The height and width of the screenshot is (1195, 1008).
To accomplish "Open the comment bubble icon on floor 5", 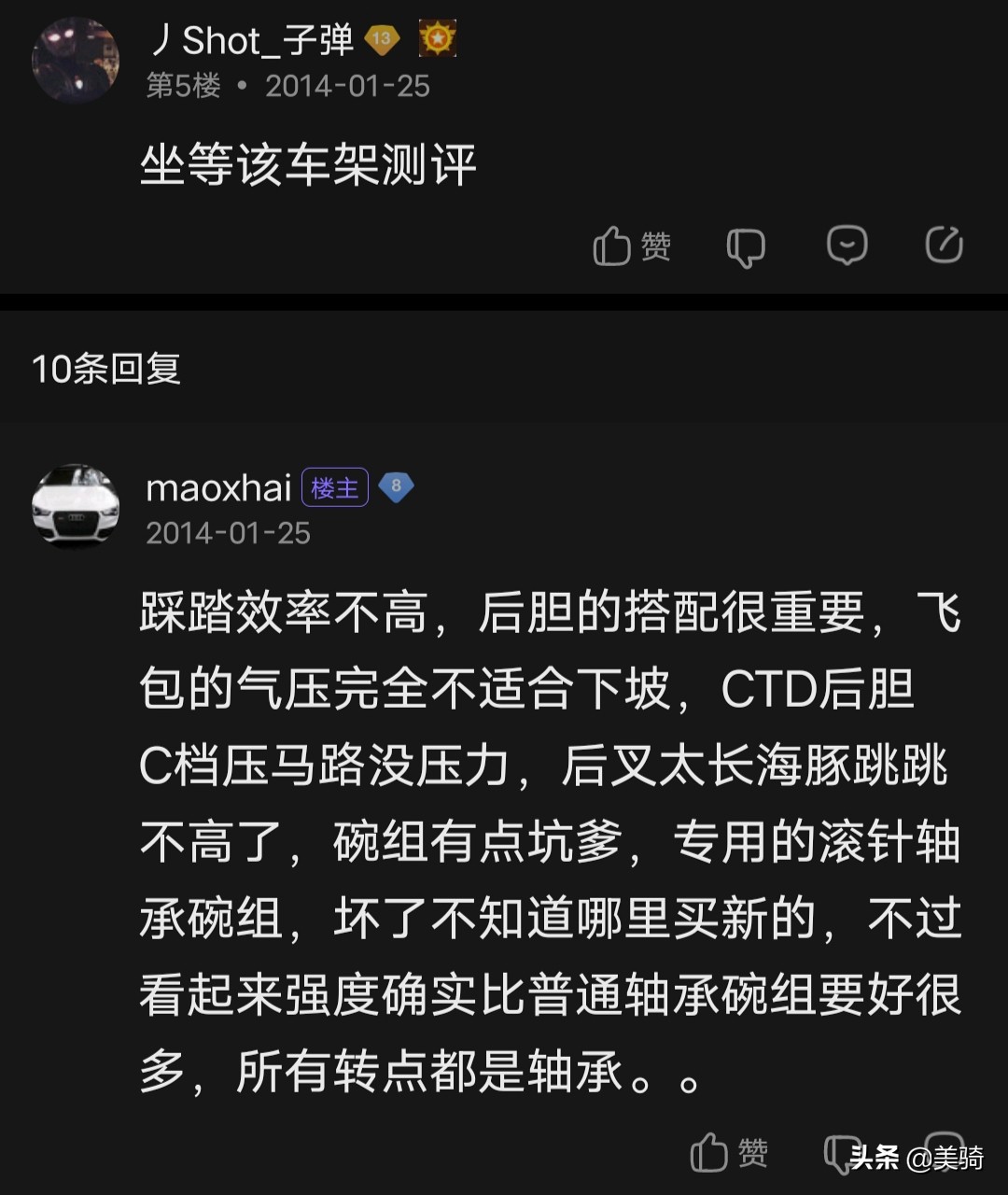I will (x=845, y=245).
